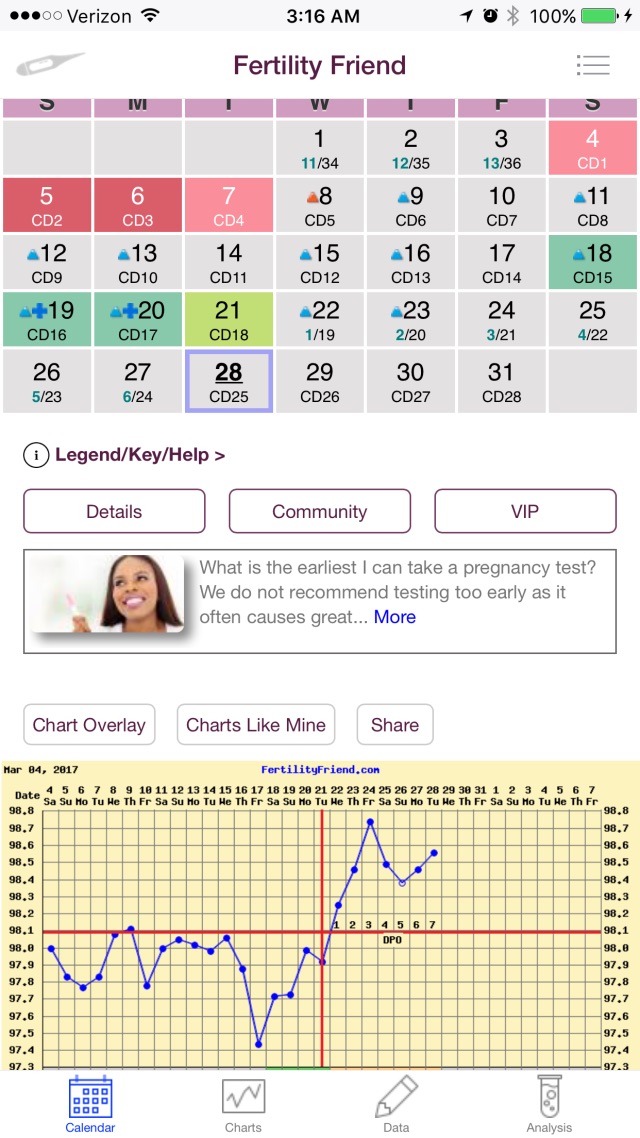Go to Community

point(320,511)
